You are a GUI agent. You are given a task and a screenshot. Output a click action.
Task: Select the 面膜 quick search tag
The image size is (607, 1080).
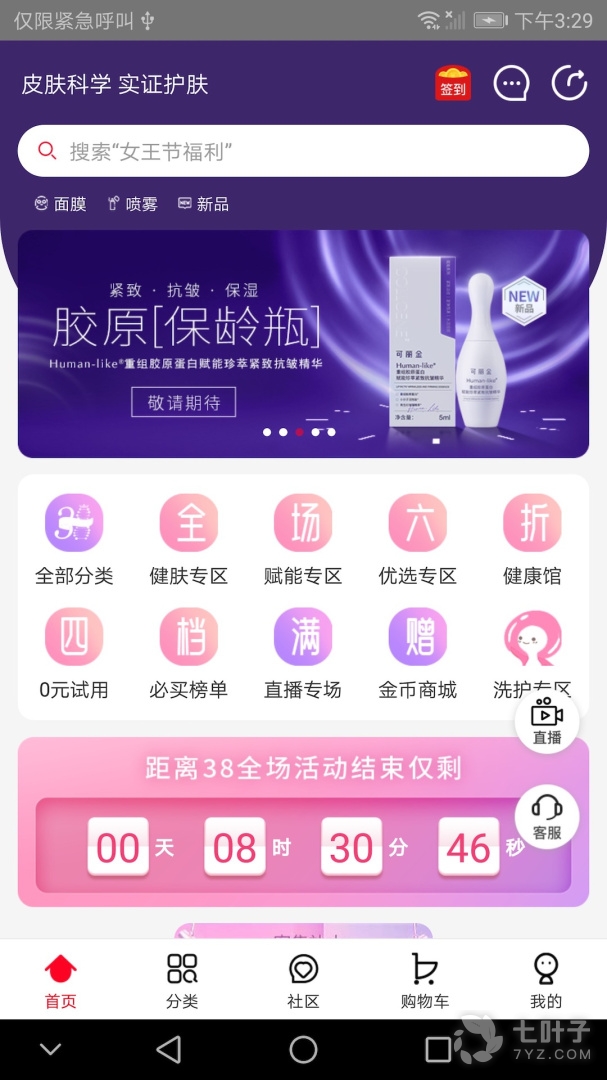tap(61, 204)
